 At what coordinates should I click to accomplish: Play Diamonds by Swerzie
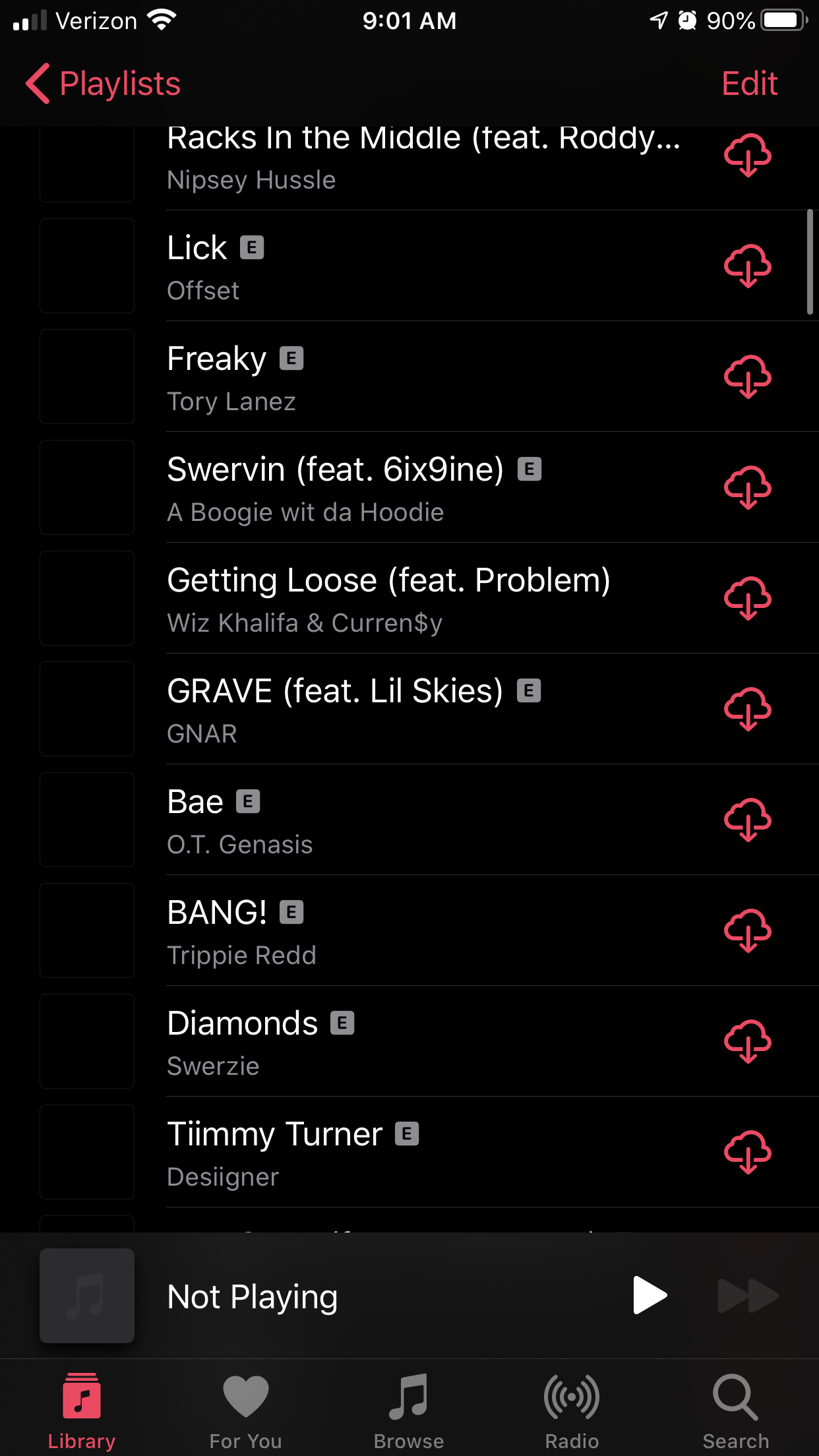[396, 1042]
